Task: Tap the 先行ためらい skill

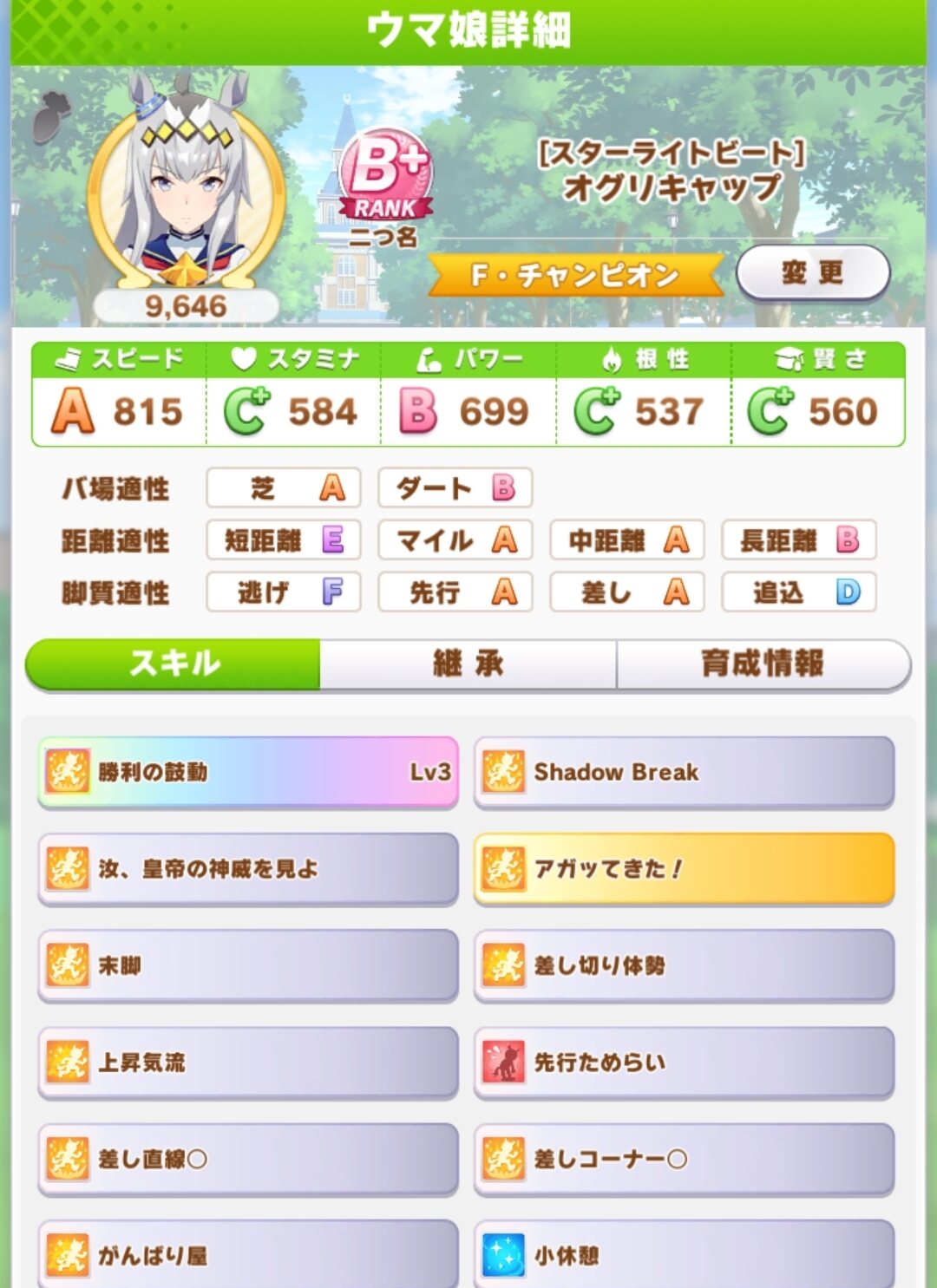Action: point(684,1063)
